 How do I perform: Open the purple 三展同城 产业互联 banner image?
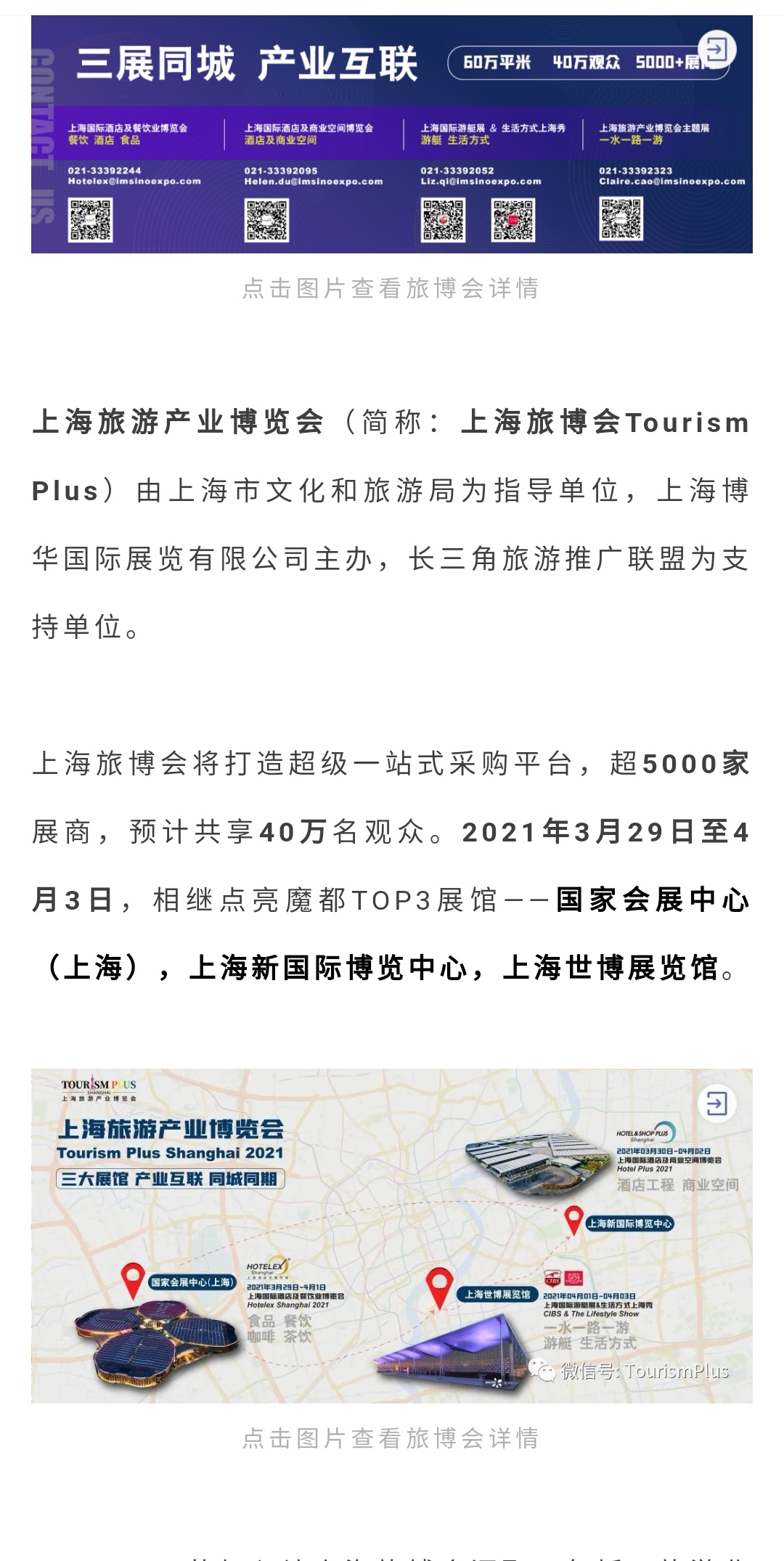click(391, 135)
